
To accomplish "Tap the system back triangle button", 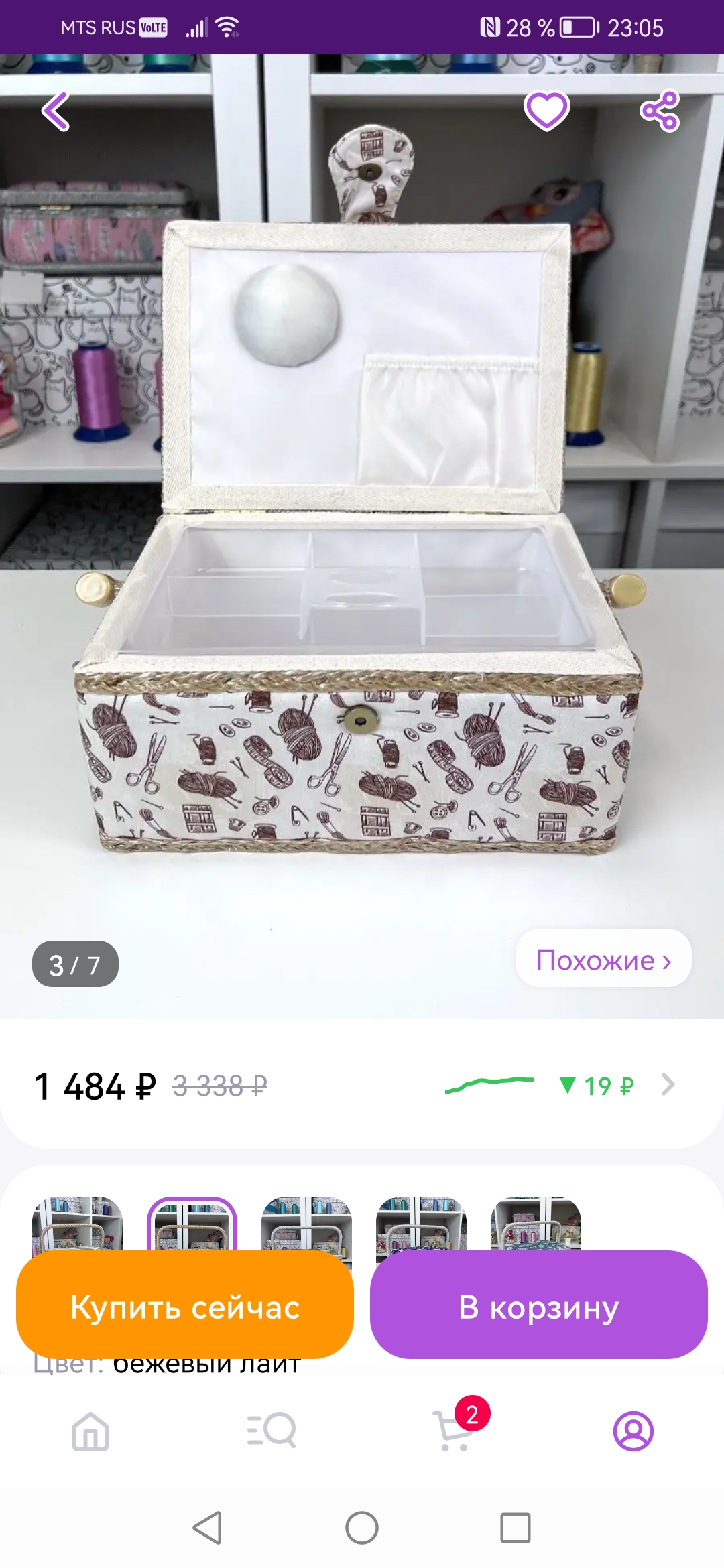I will pos(208,1528).
